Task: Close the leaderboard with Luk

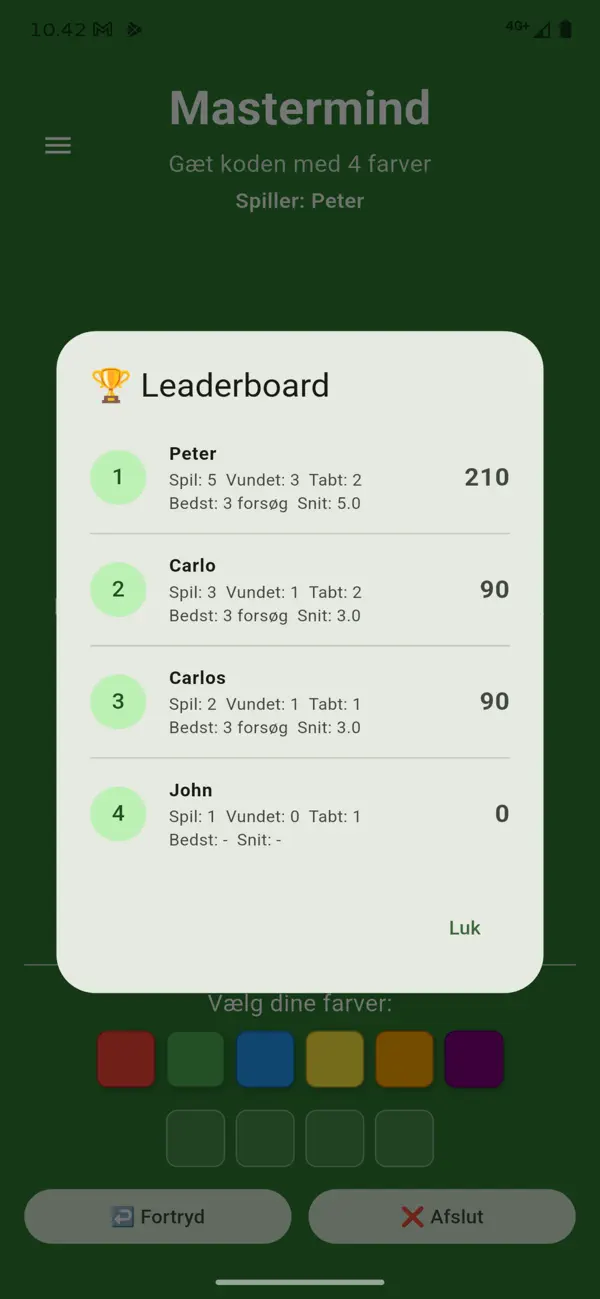Action: 464,928
